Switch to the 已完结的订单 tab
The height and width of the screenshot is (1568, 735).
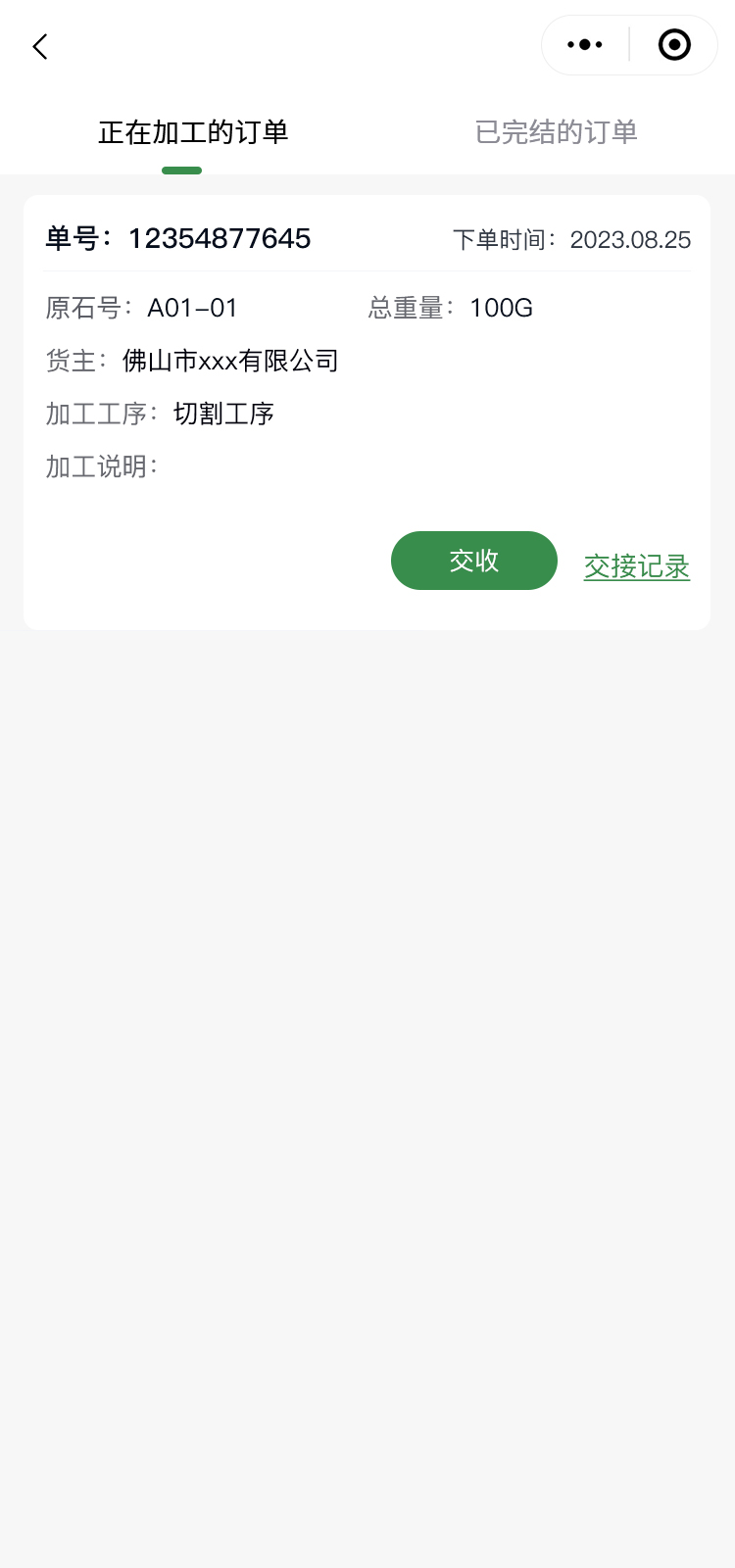(556, 132)
